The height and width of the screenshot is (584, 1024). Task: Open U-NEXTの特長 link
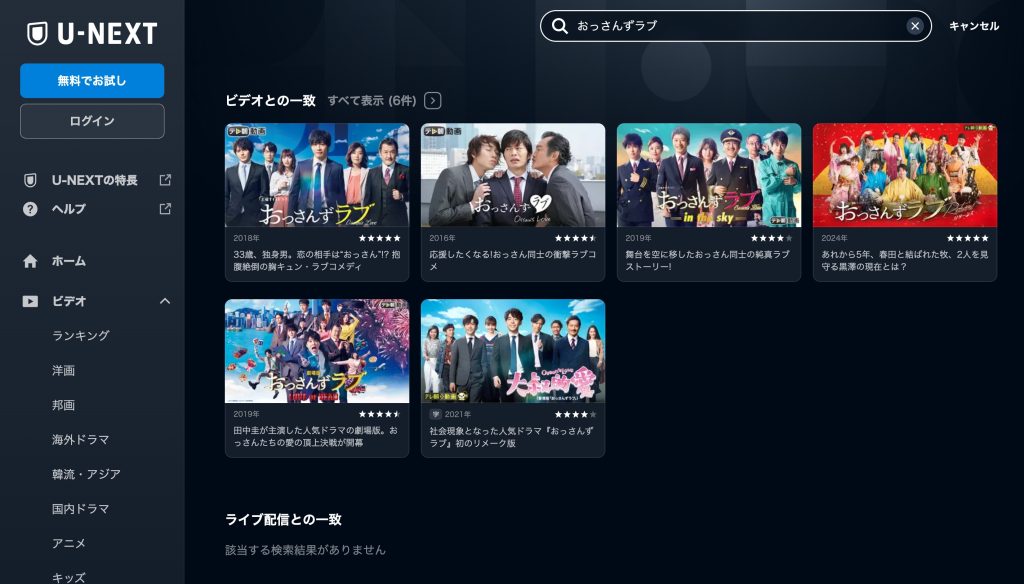(95, 180)
